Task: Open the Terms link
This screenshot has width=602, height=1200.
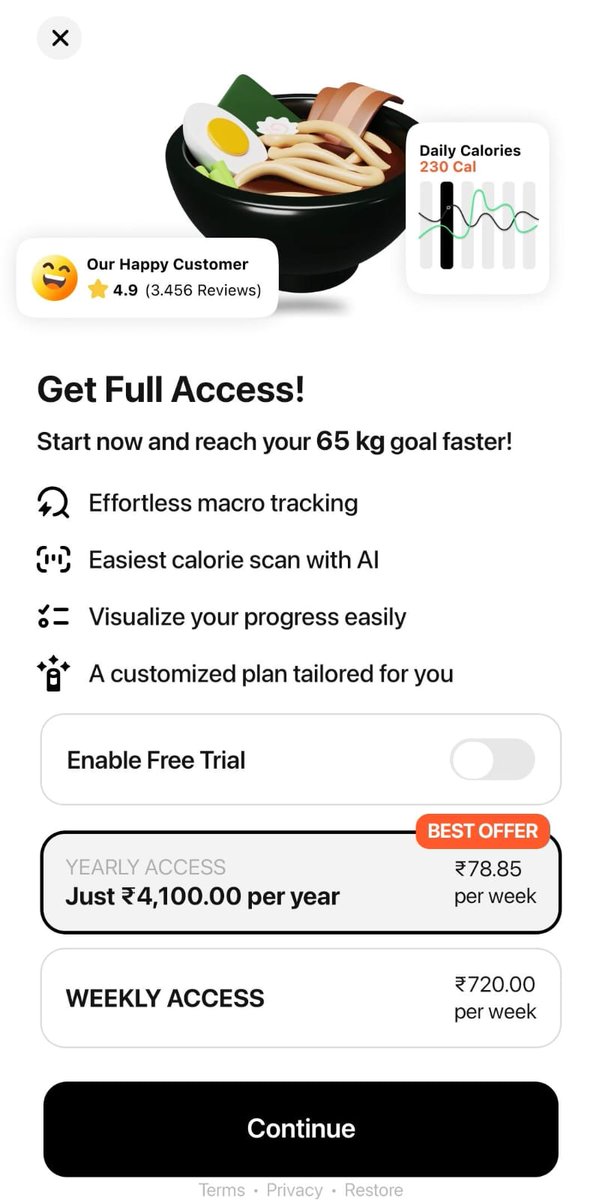Action: point(222,1190)
